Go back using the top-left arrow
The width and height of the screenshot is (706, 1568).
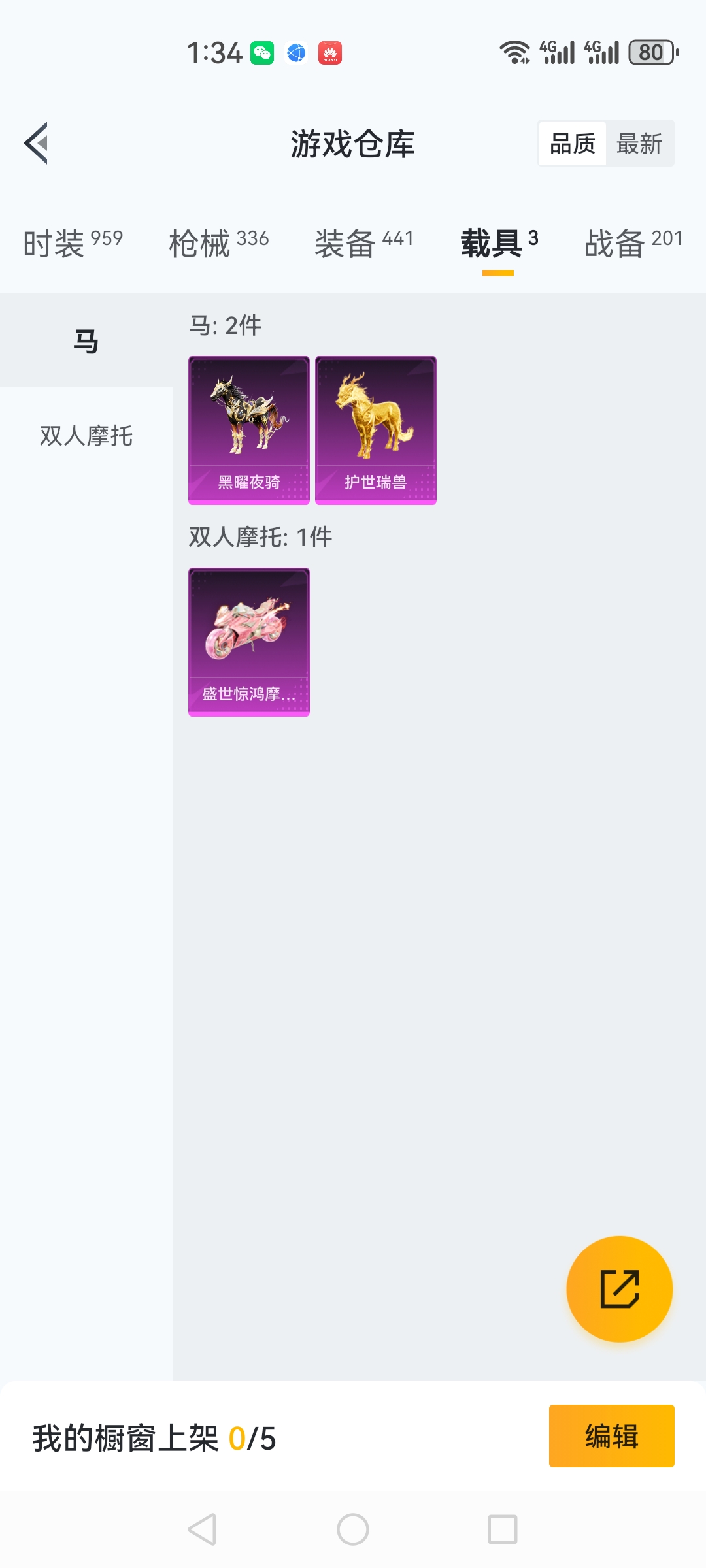pos(37,143)
